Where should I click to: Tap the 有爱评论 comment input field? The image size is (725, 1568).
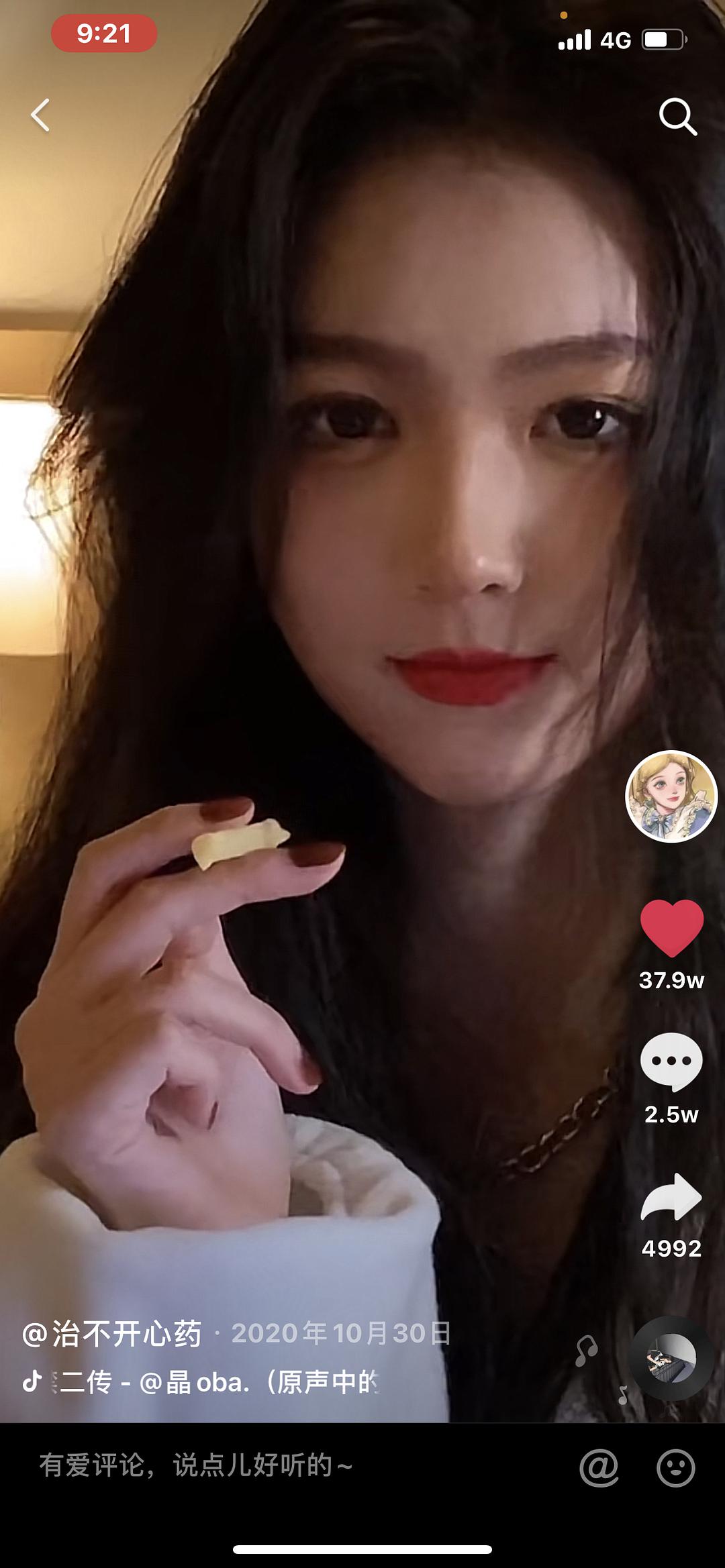269,1466
